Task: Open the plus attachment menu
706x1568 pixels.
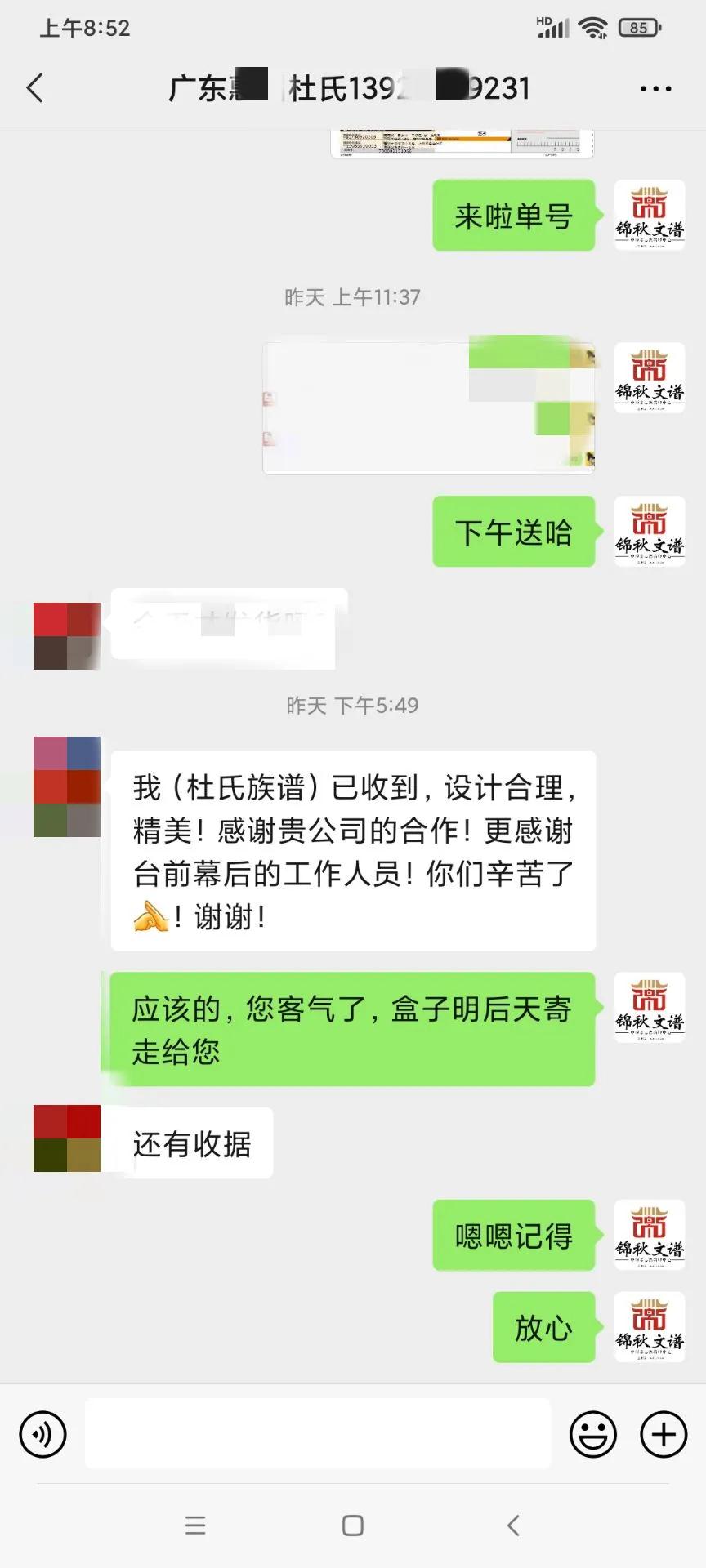Action: 663,1435
